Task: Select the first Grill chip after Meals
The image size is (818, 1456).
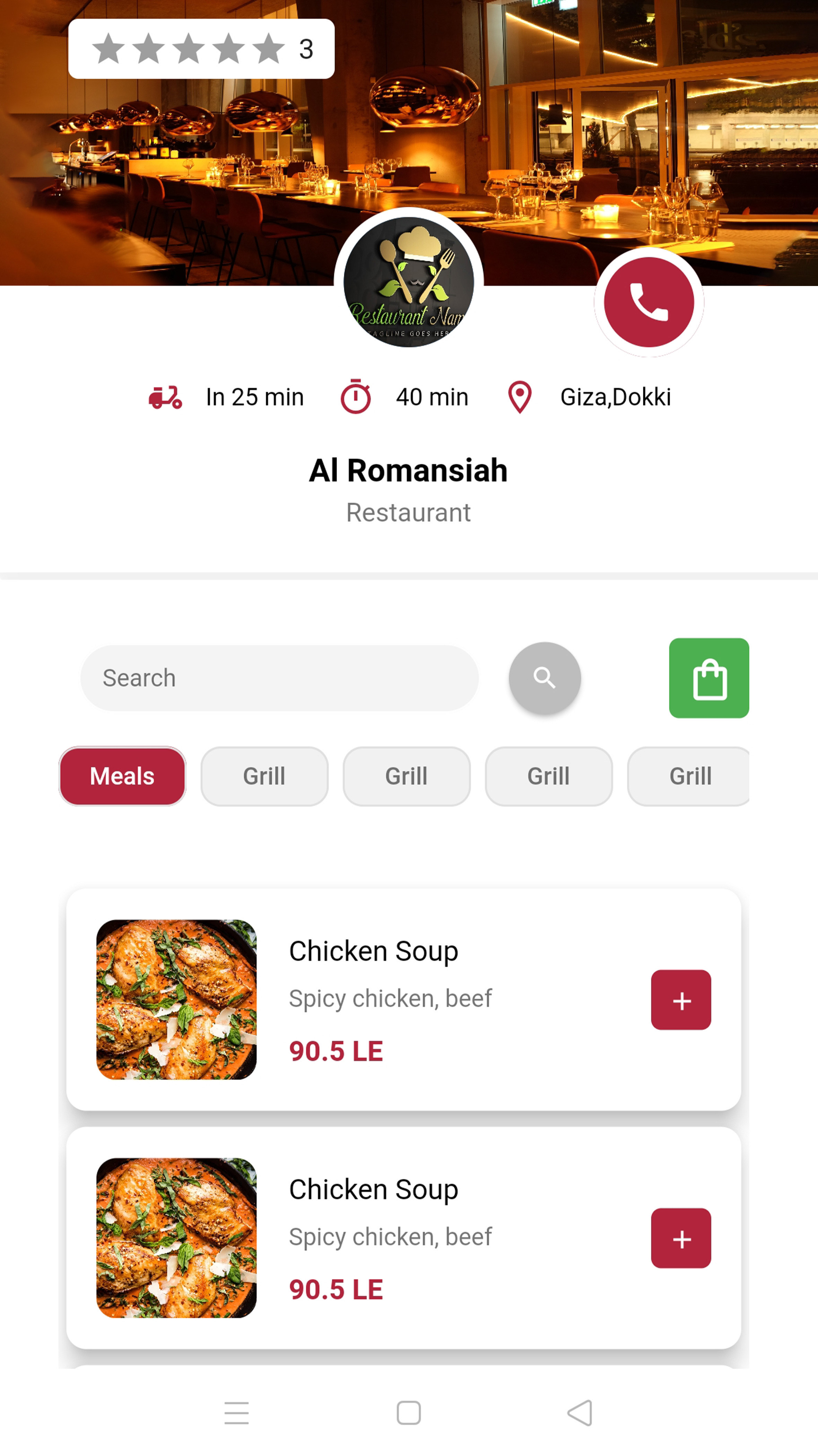Action: click(x=264, y=776)
